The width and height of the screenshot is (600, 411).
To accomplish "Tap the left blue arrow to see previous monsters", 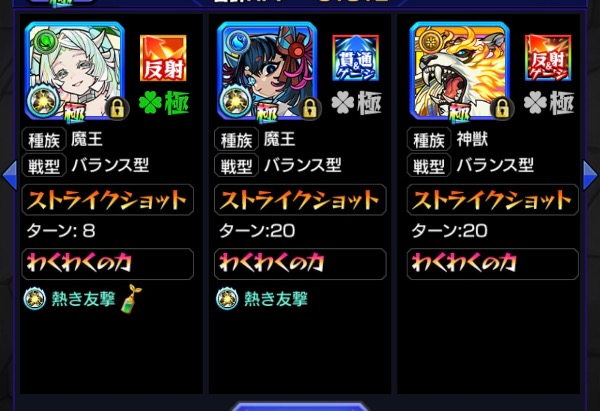I will (9, 174).
